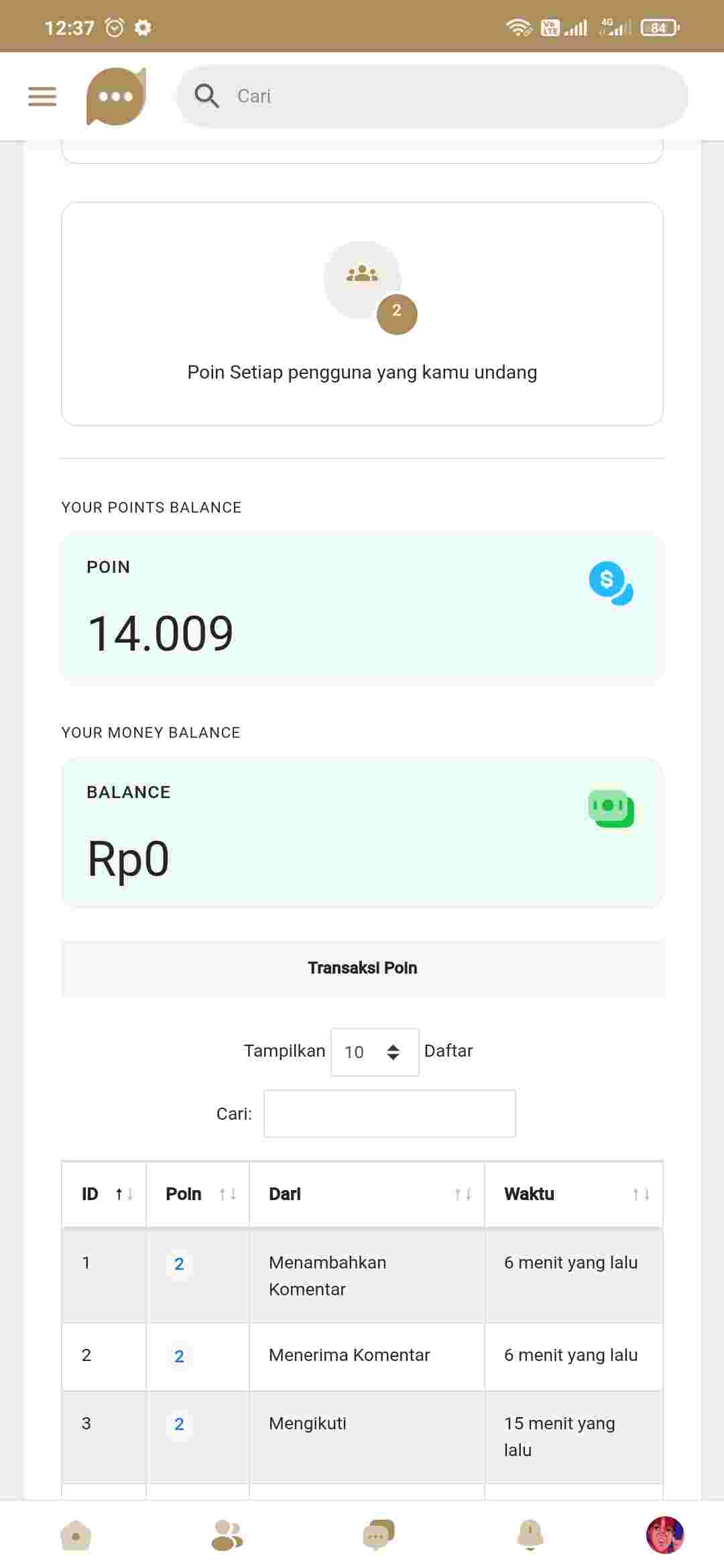The image size is (724, 1568).
Task: Sort the table by Poin column
Action: [198, 1194]
